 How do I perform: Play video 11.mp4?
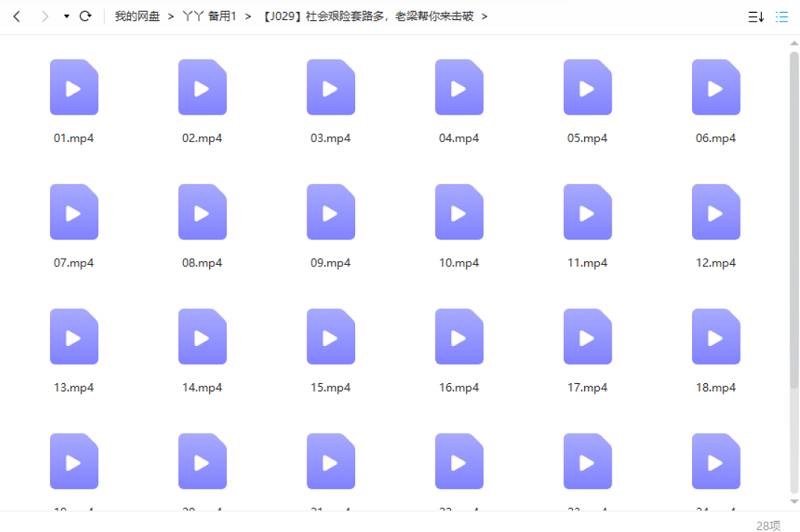pyautogui.click(x=588, y=212)
